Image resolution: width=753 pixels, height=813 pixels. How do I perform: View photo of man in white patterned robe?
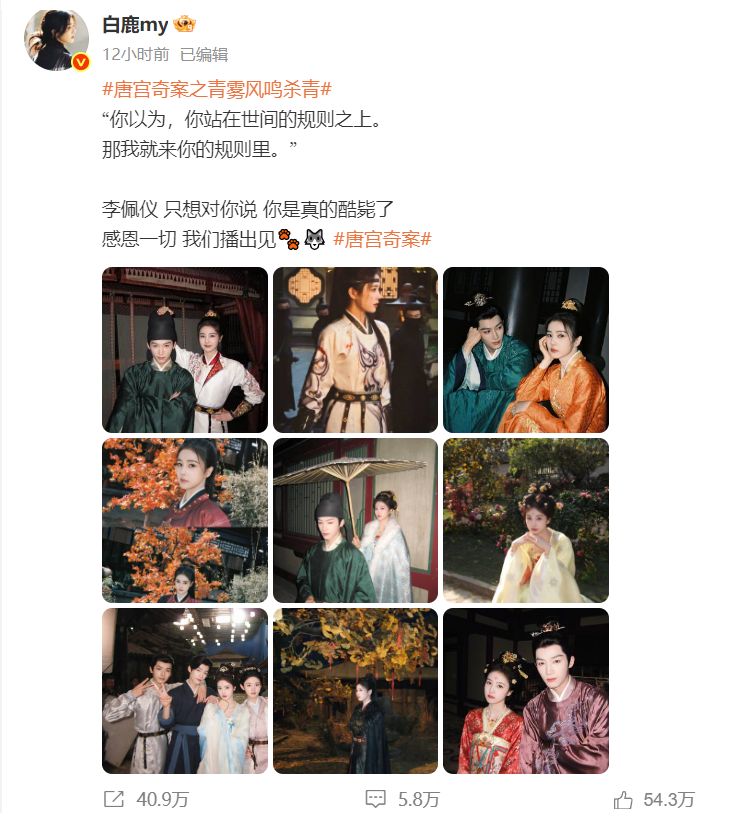tap(355, 350)
